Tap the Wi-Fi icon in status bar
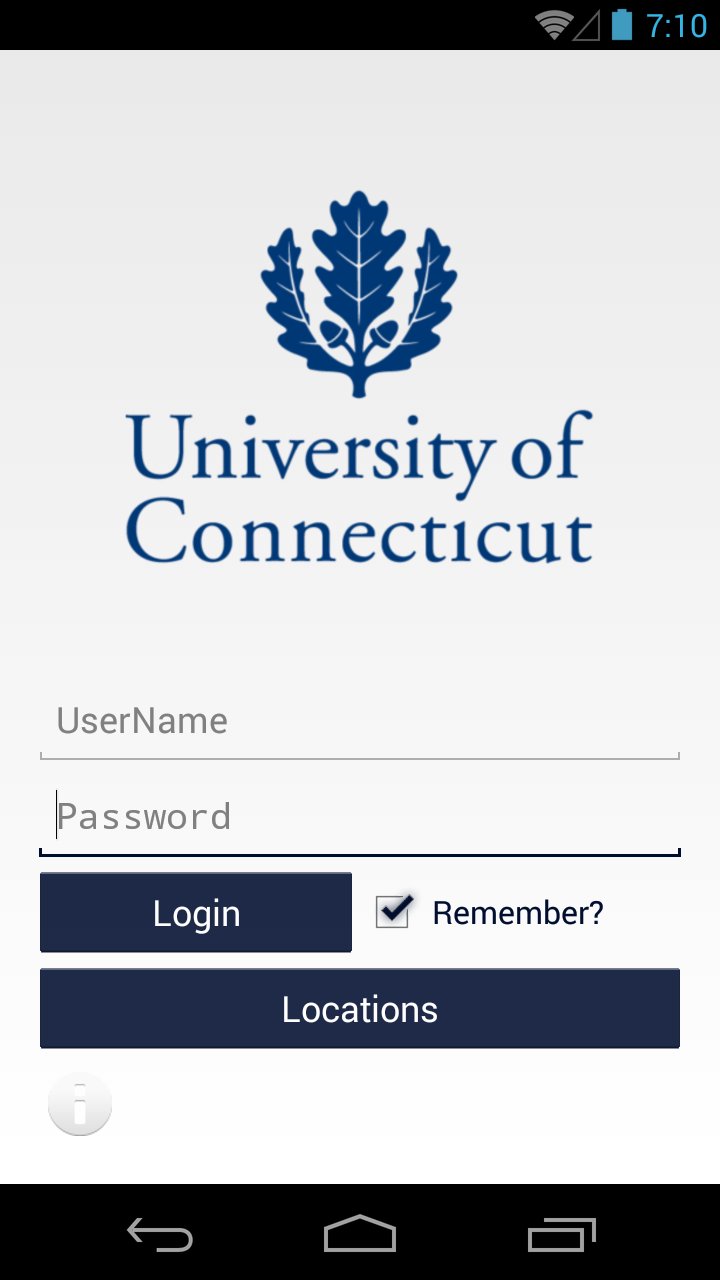This screenshot has height=1280, width=720. (552, 24)
